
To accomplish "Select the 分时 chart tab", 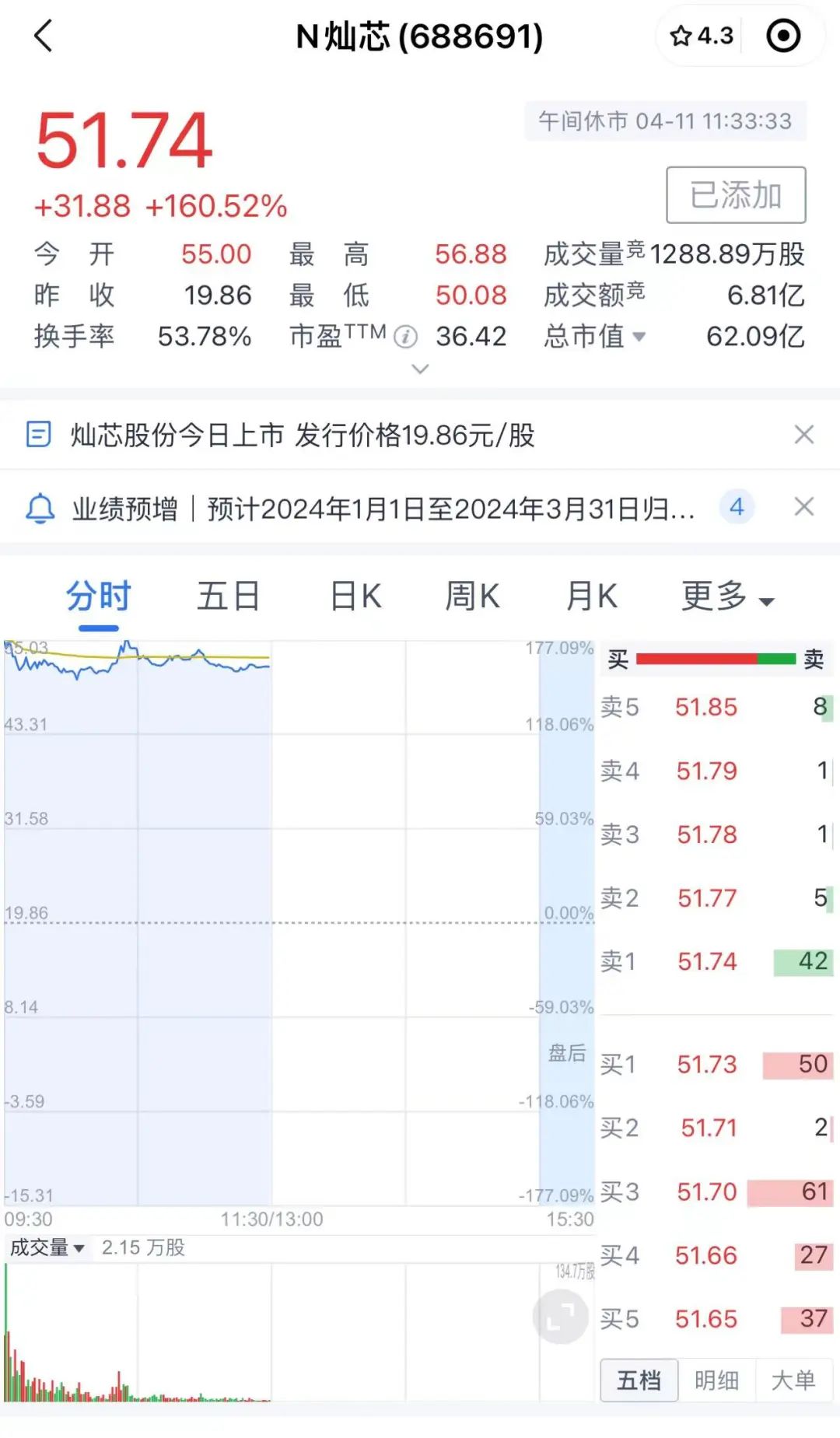I will click(98, 598).
